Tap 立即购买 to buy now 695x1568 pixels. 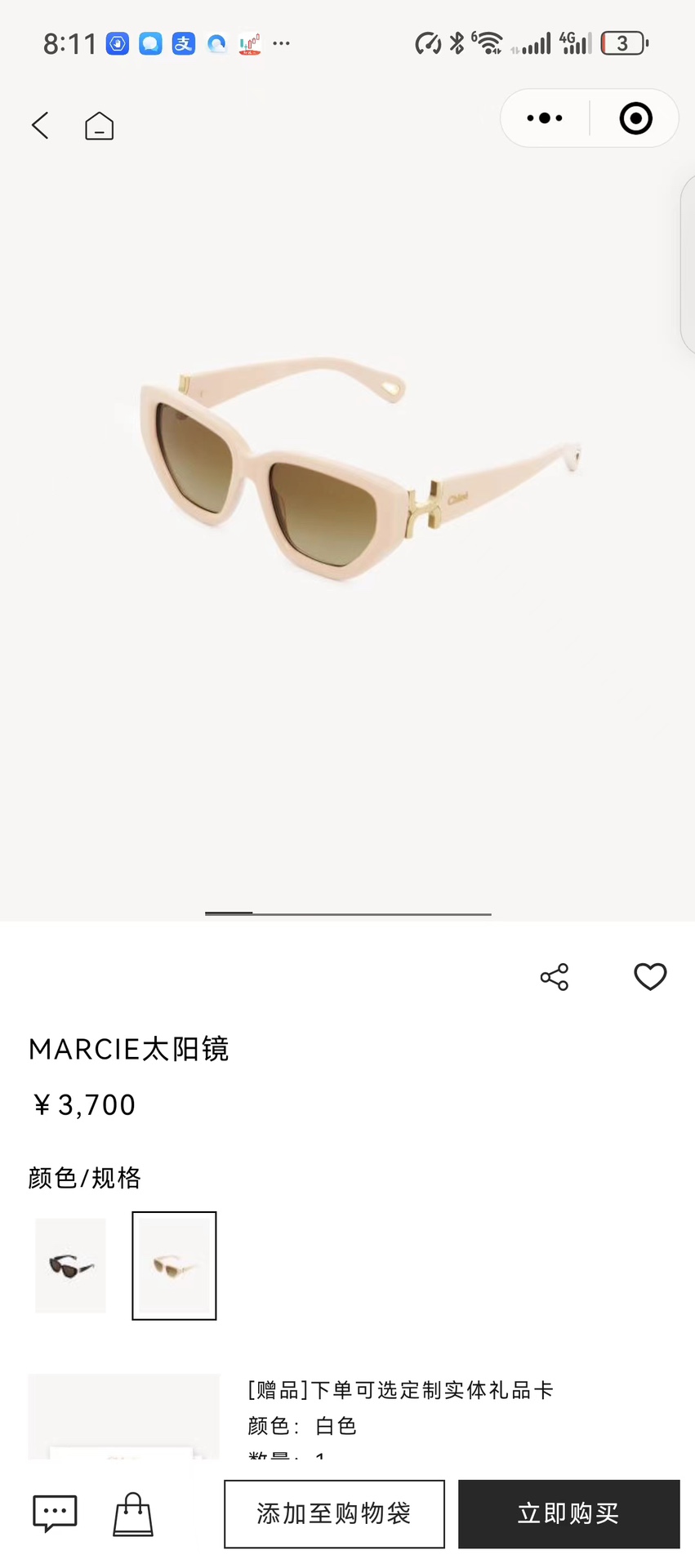click(x=568, y=1514)
